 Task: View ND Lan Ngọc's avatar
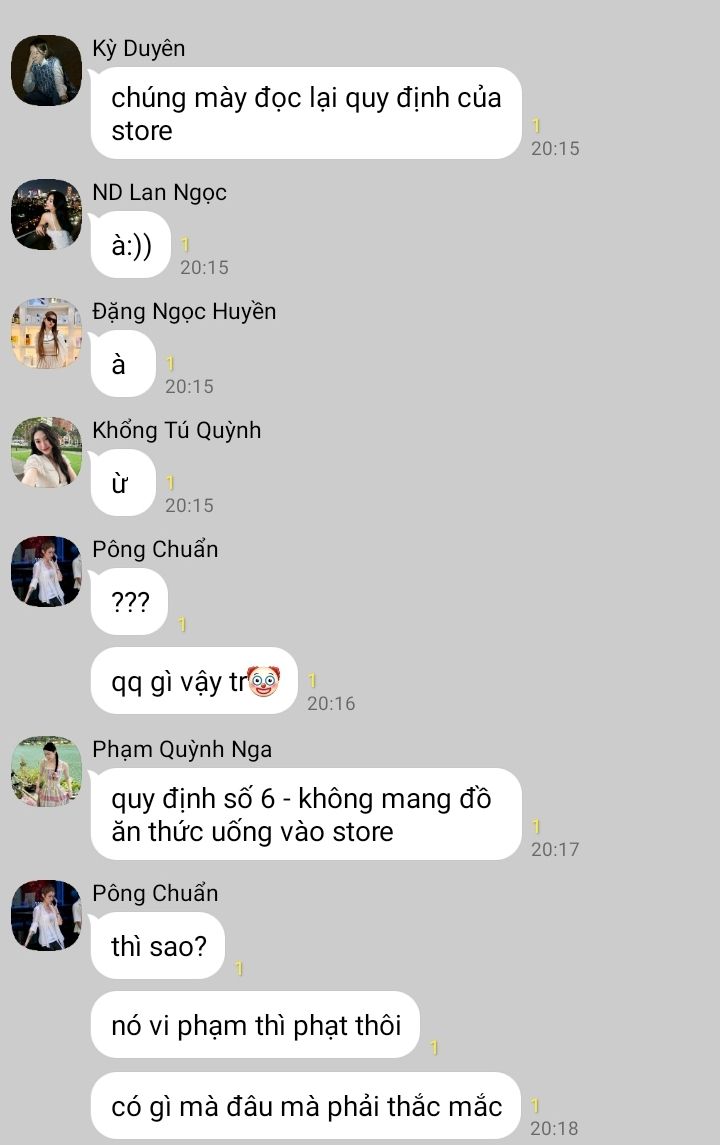[46, 214]
